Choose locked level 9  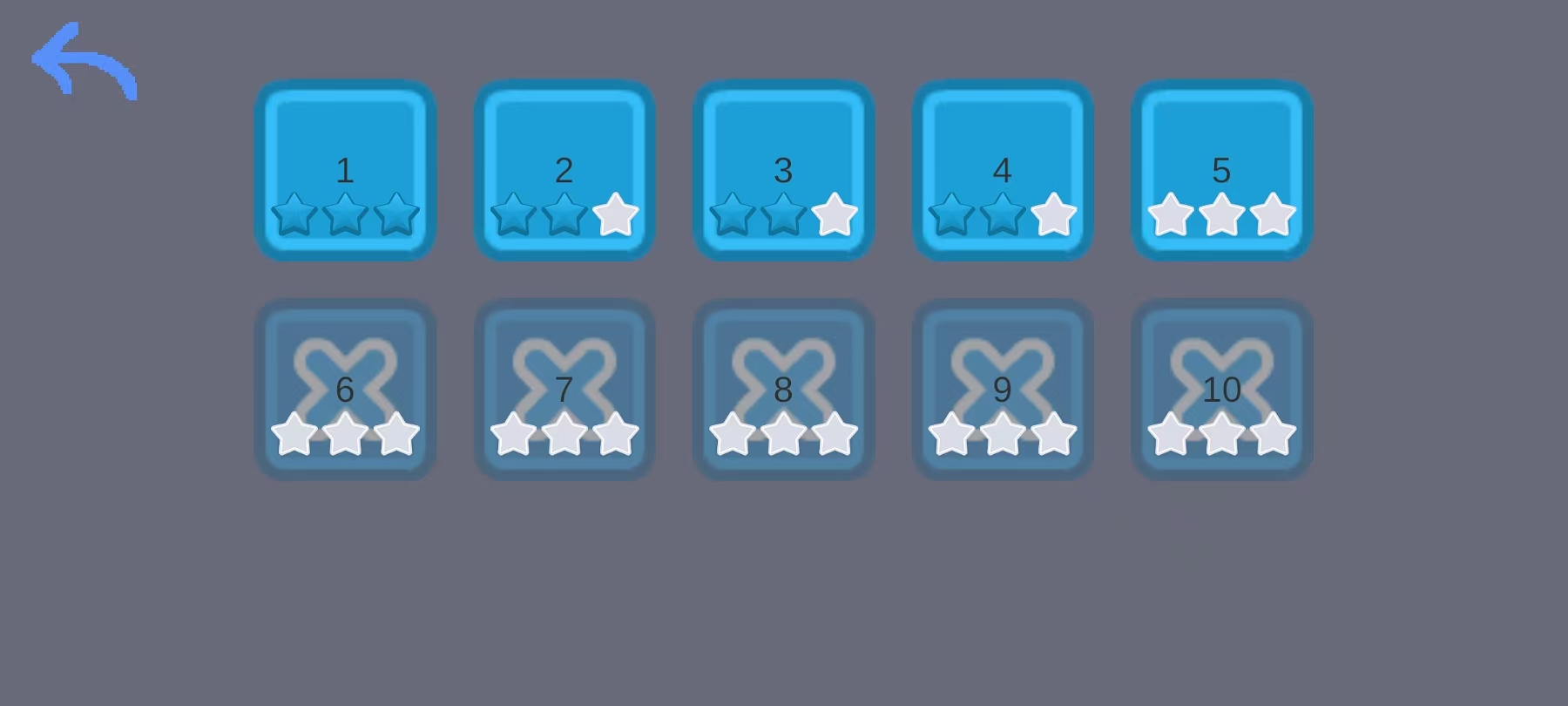point(1003,389)
